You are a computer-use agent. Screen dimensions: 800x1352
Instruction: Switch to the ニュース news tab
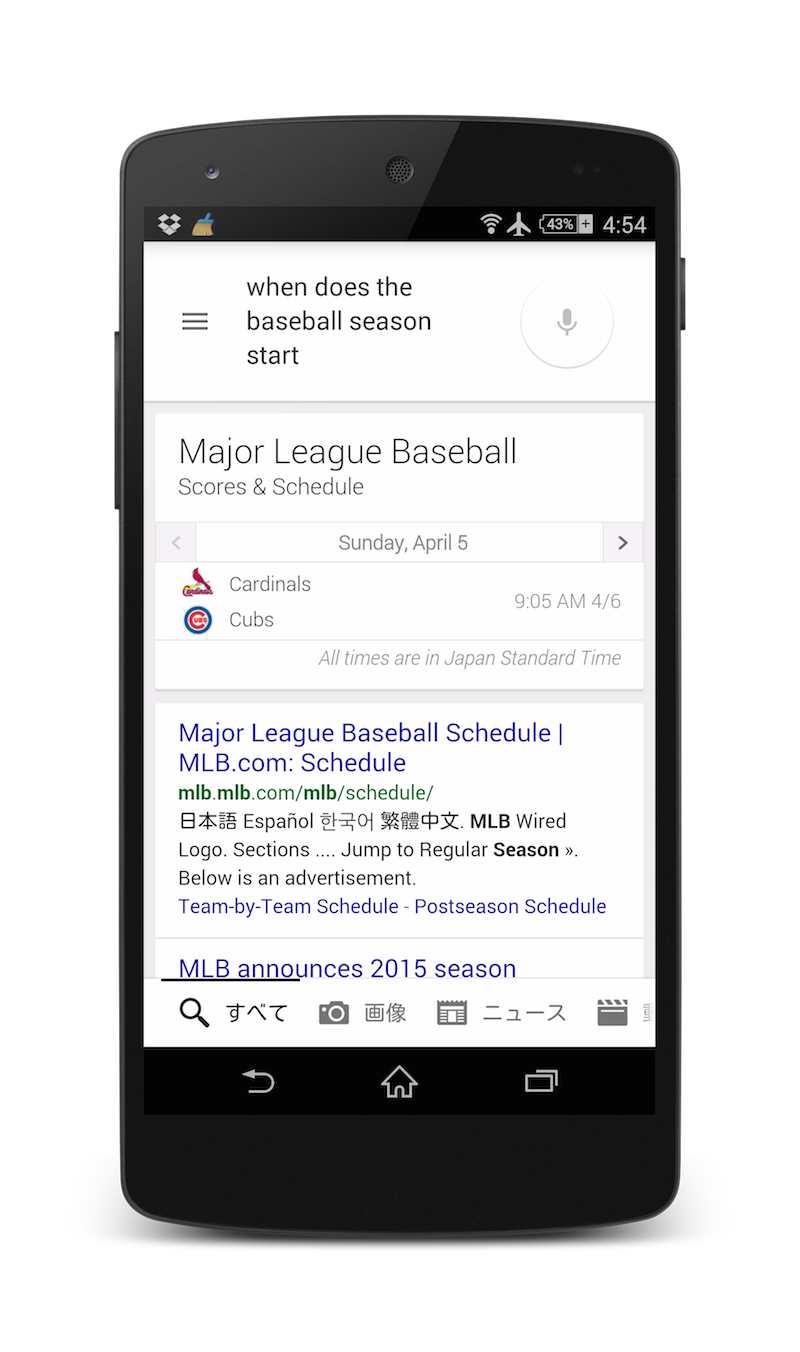502,1013
